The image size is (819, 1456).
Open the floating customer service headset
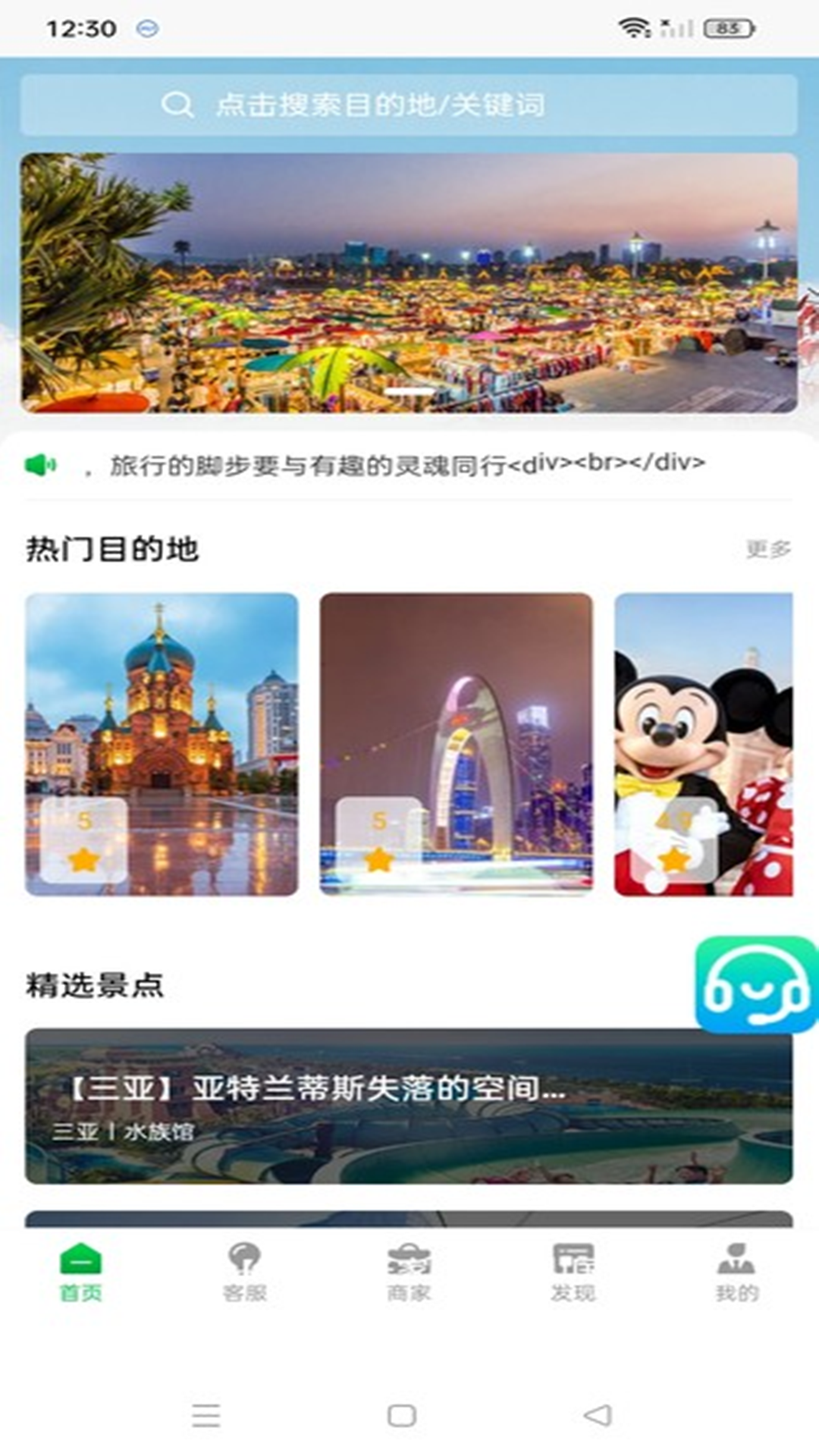point(756,984)
